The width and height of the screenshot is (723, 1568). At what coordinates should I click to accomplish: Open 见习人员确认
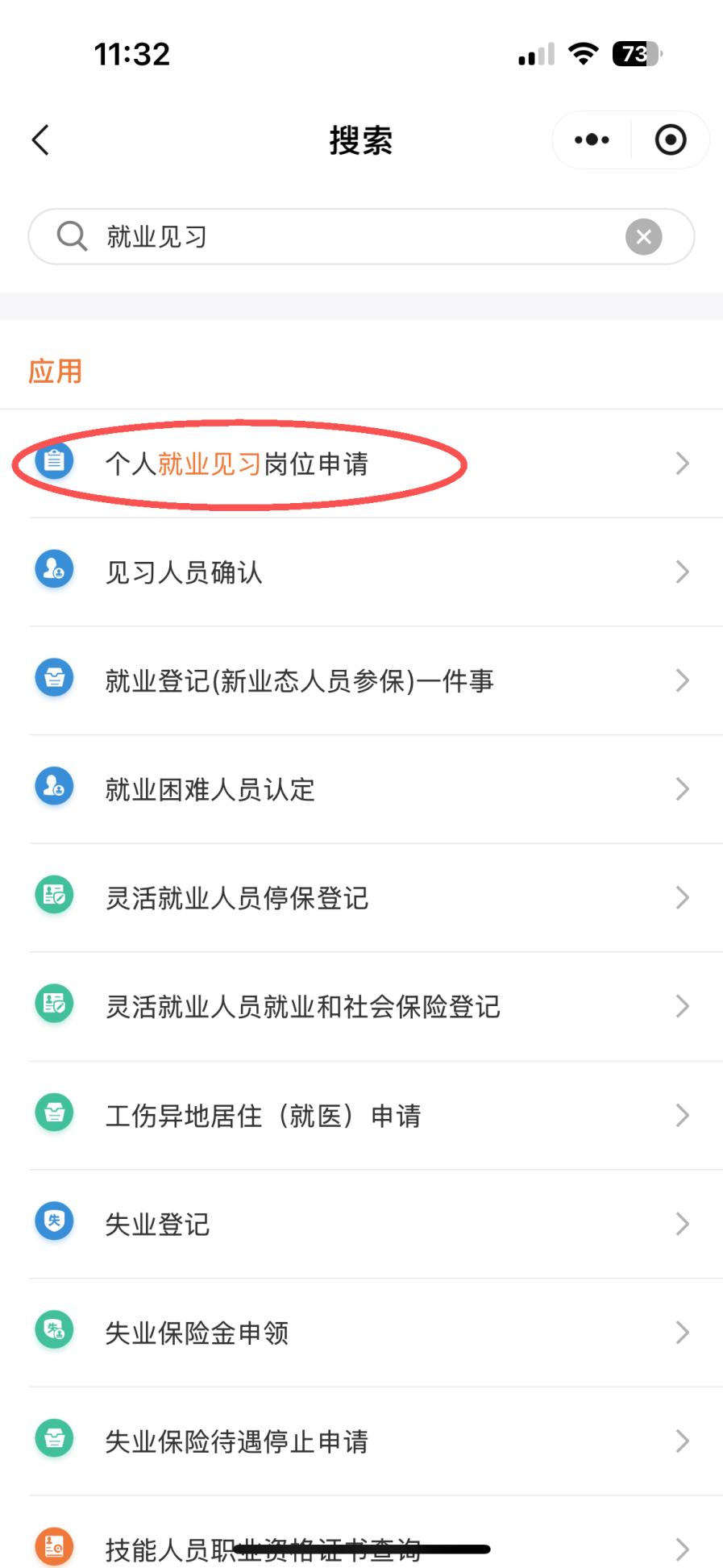tap(361, 572)
